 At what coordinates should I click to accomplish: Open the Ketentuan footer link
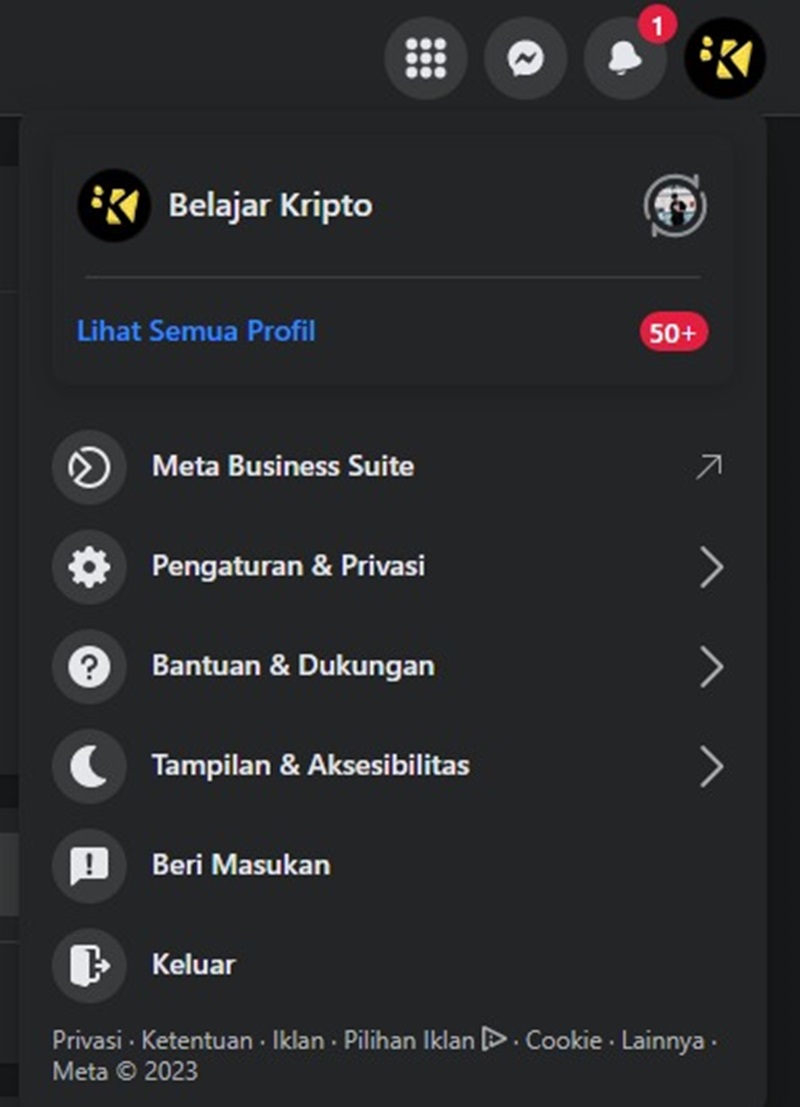click(197, 1041)
